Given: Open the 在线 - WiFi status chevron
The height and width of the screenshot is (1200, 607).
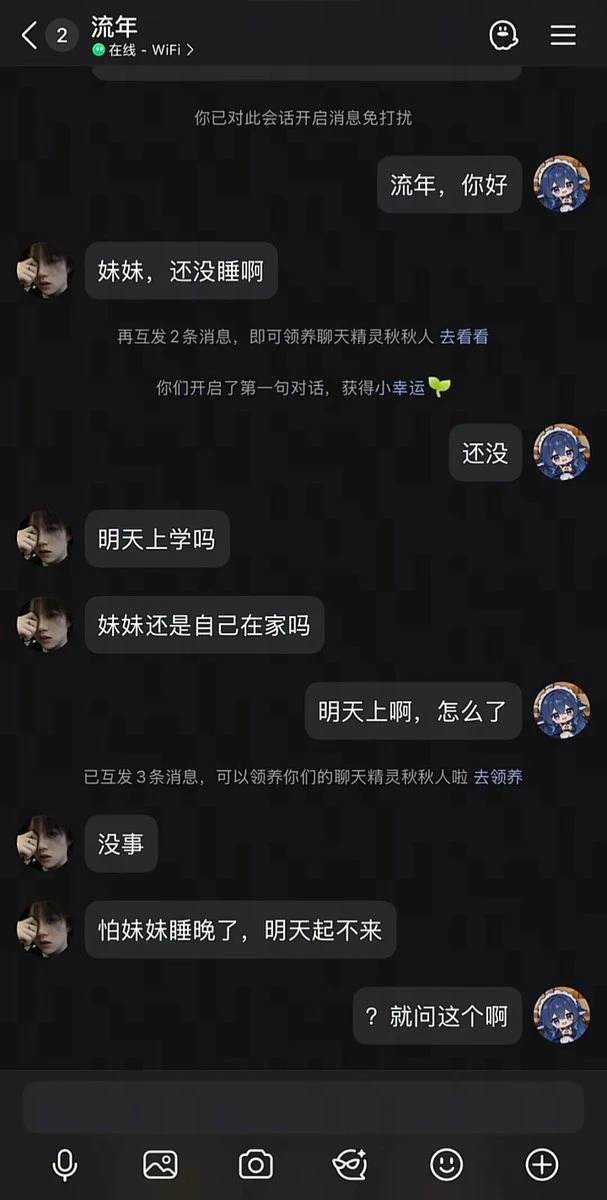Looking at the screenshot, I should tap(190, 49).
